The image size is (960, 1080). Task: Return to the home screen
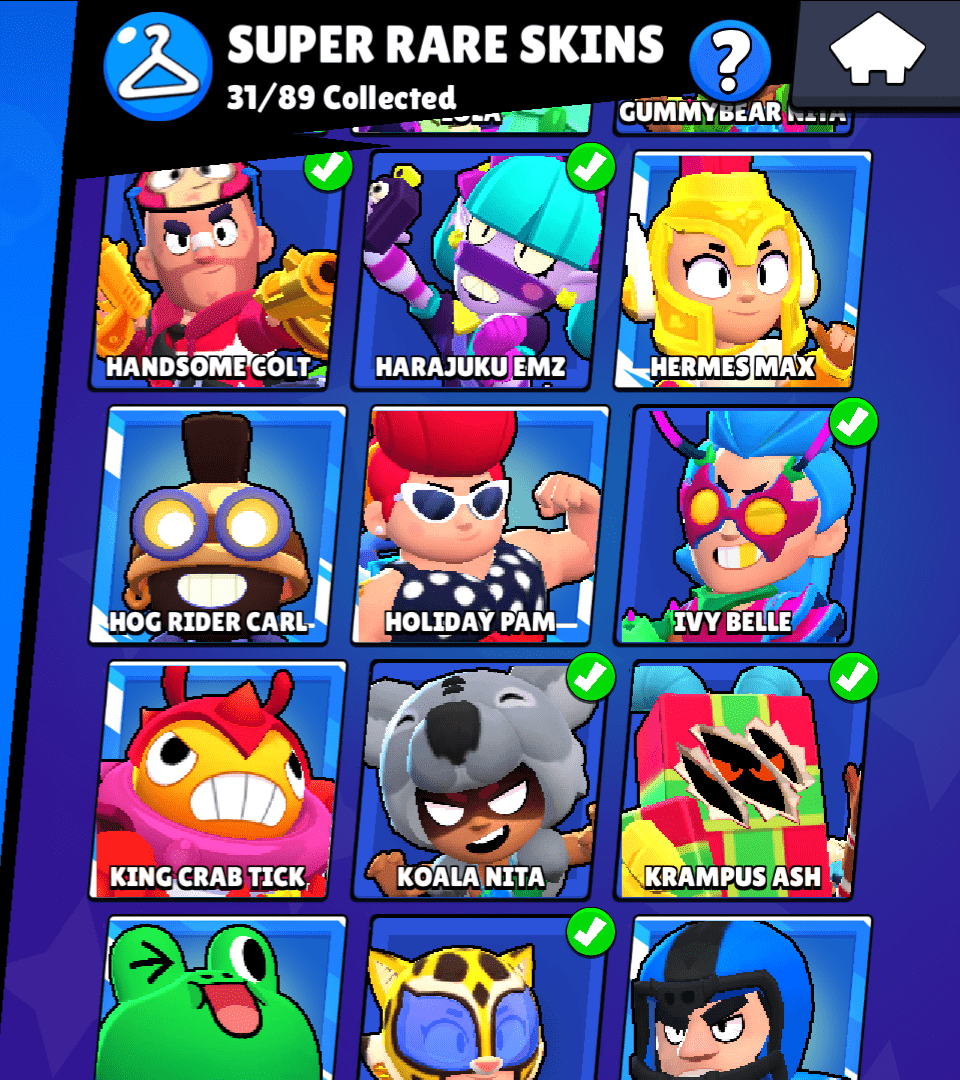[x=878, y=50]
